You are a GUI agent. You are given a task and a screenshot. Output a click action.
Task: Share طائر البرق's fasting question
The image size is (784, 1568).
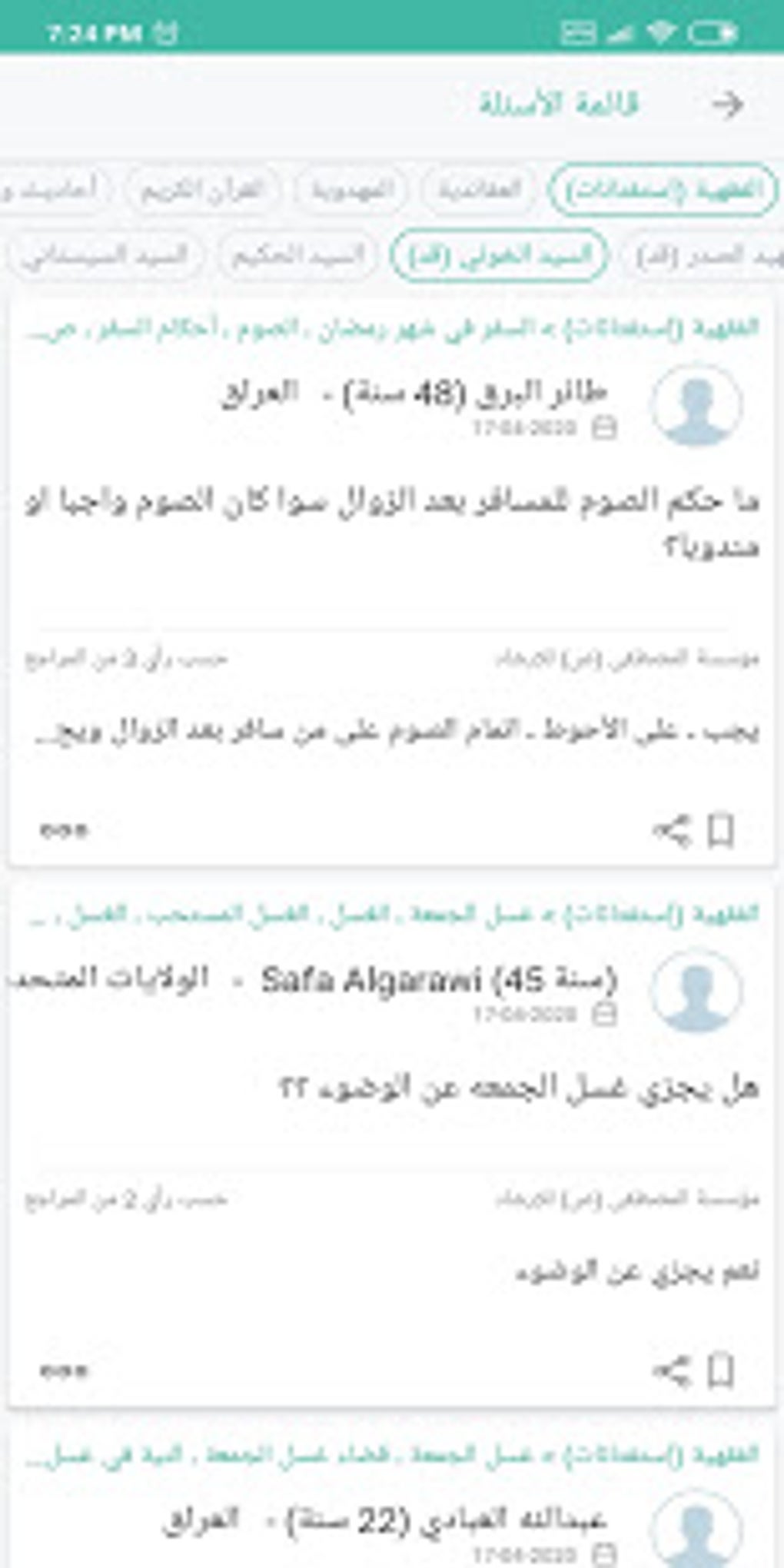click(x=671, y=831)
